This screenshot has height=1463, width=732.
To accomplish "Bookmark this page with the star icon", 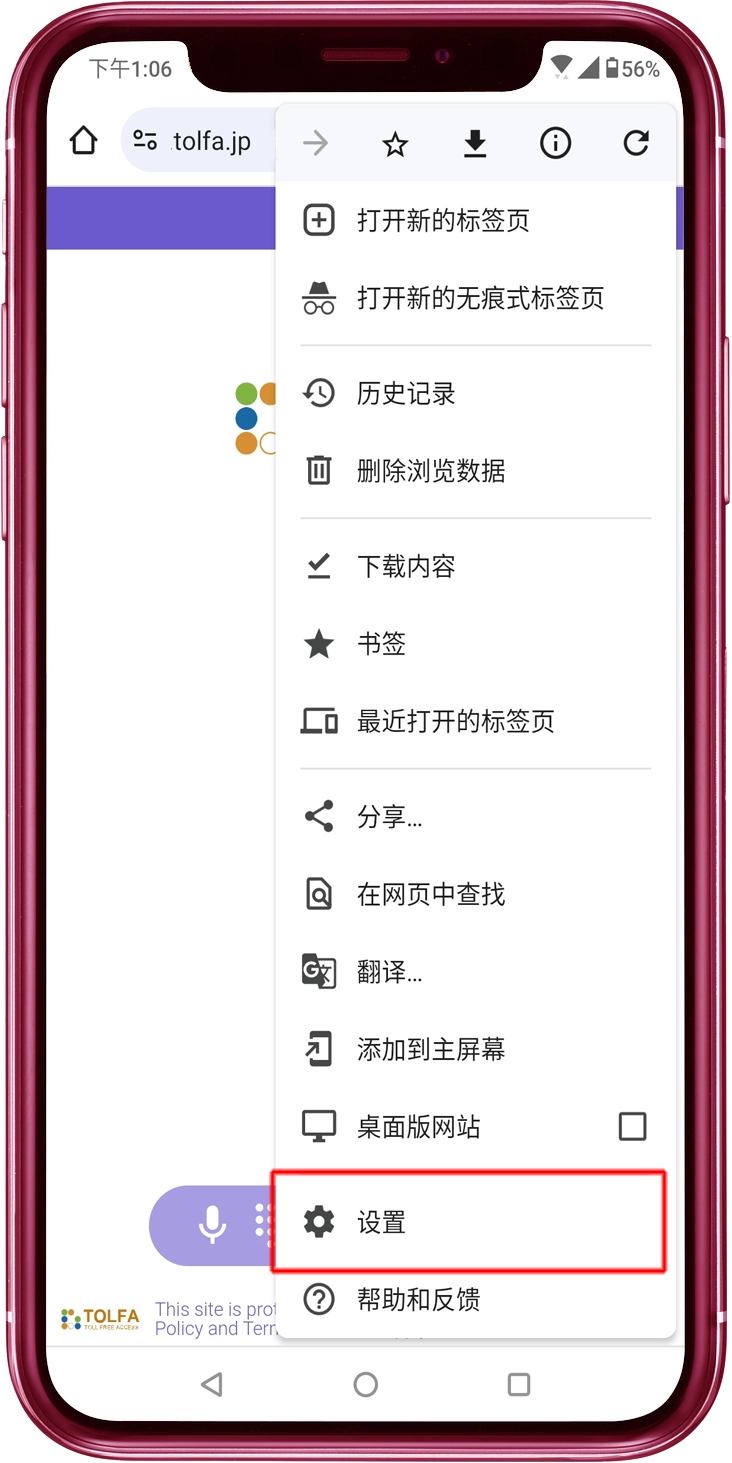I will [x=396, y=144].
